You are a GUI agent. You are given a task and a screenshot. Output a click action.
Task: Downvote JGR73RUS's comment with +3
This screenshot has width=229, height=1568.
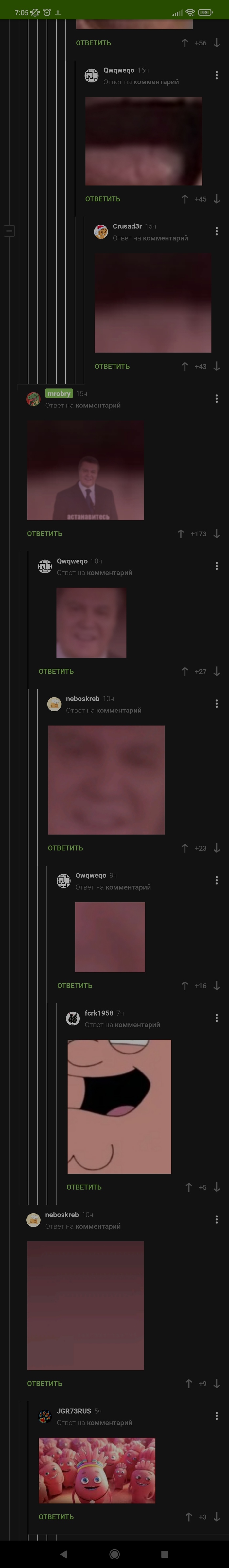pos(216,1517)
